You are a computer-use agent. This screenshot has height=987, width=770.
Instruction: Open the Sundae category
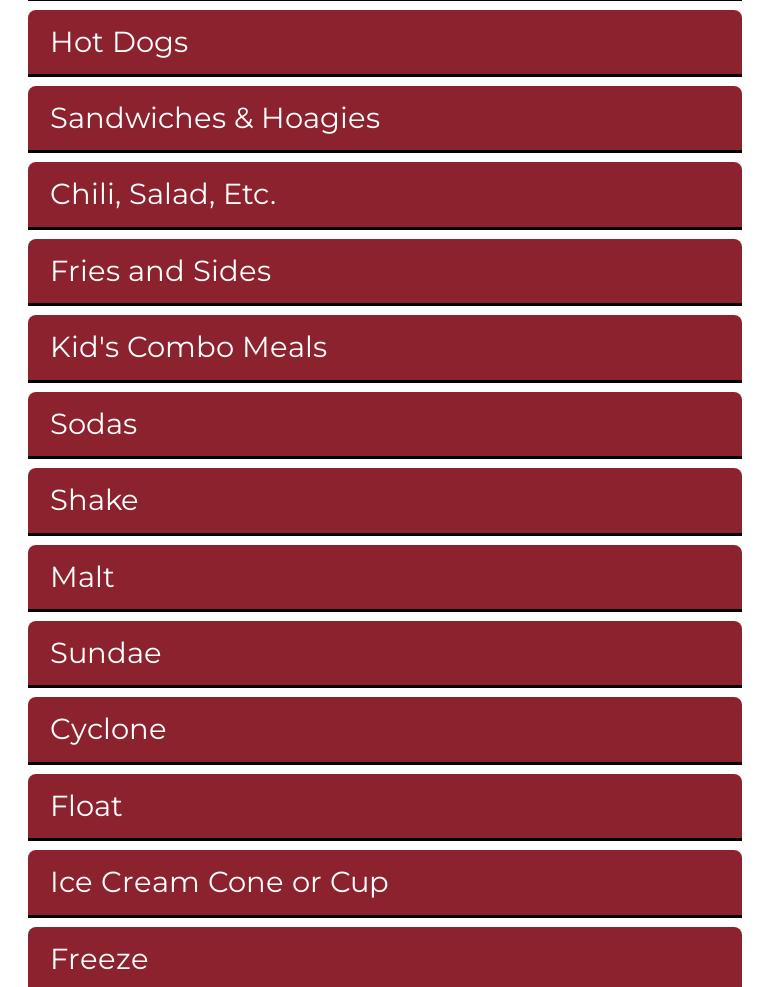tap(384, 653)
